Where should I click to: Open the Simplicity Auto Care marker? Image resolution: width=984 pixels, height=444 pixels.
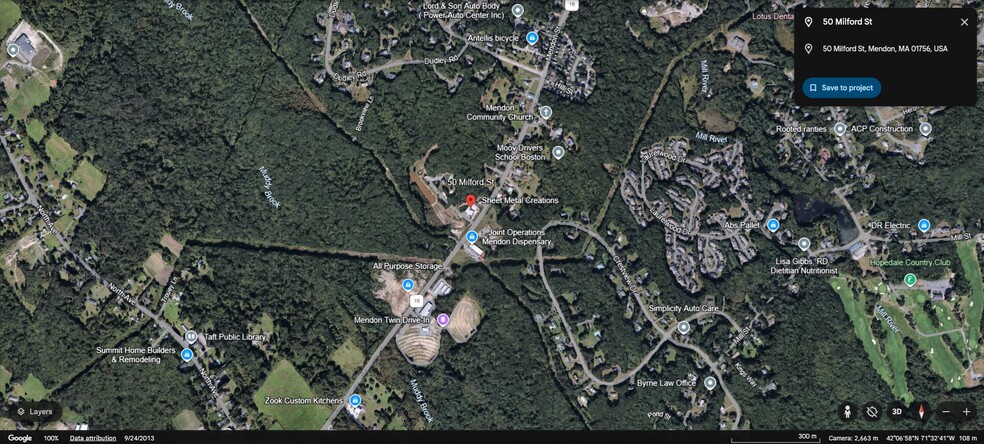point(684,327)
